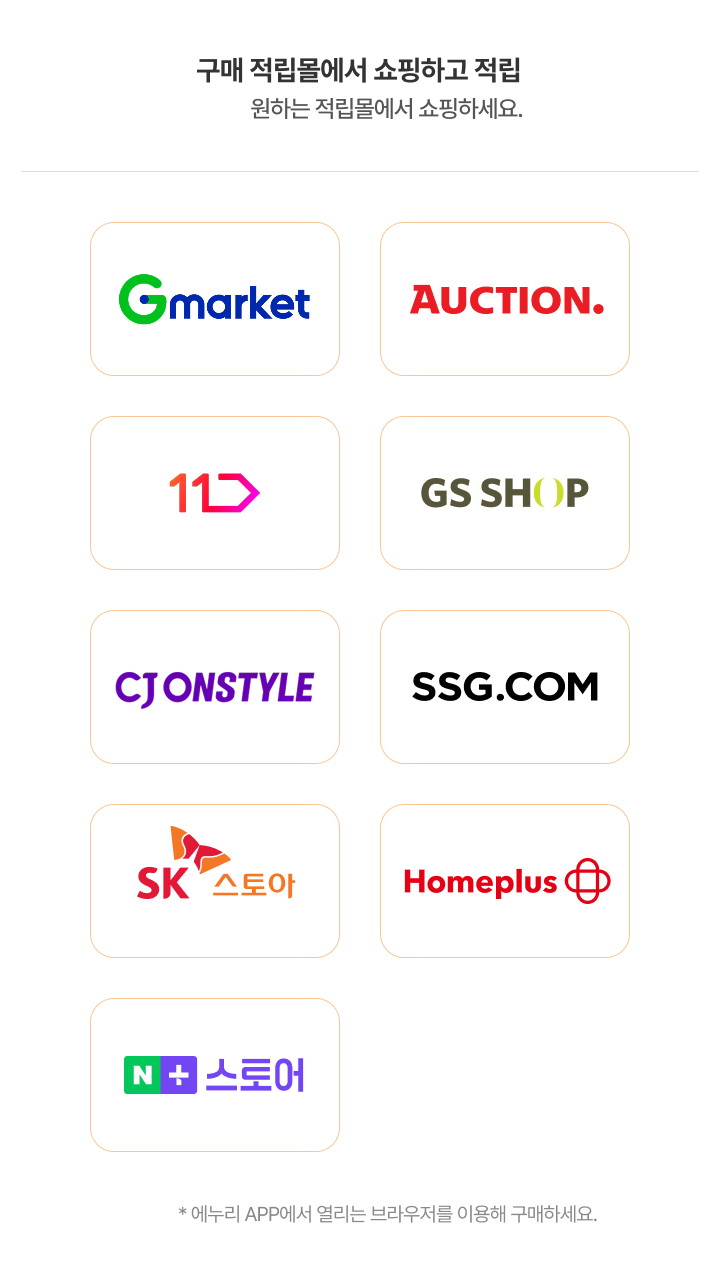Open the CJ ONSTYLE mall card

215,687
